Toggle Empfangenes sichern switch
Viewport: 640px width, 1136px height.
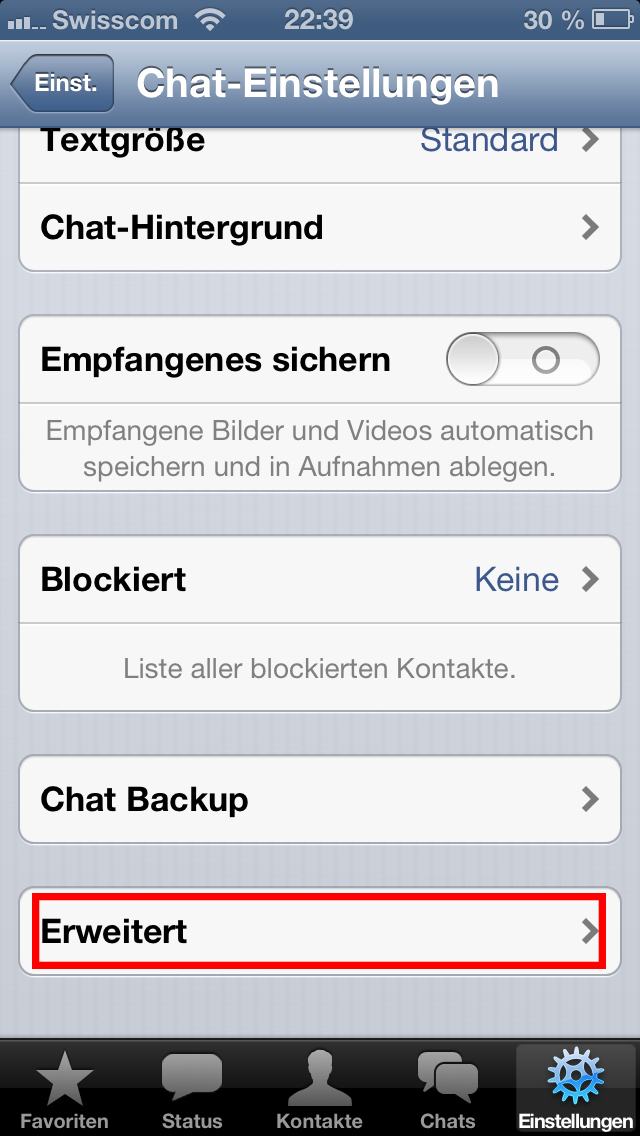pyautogui.click(x=522, y=360)
